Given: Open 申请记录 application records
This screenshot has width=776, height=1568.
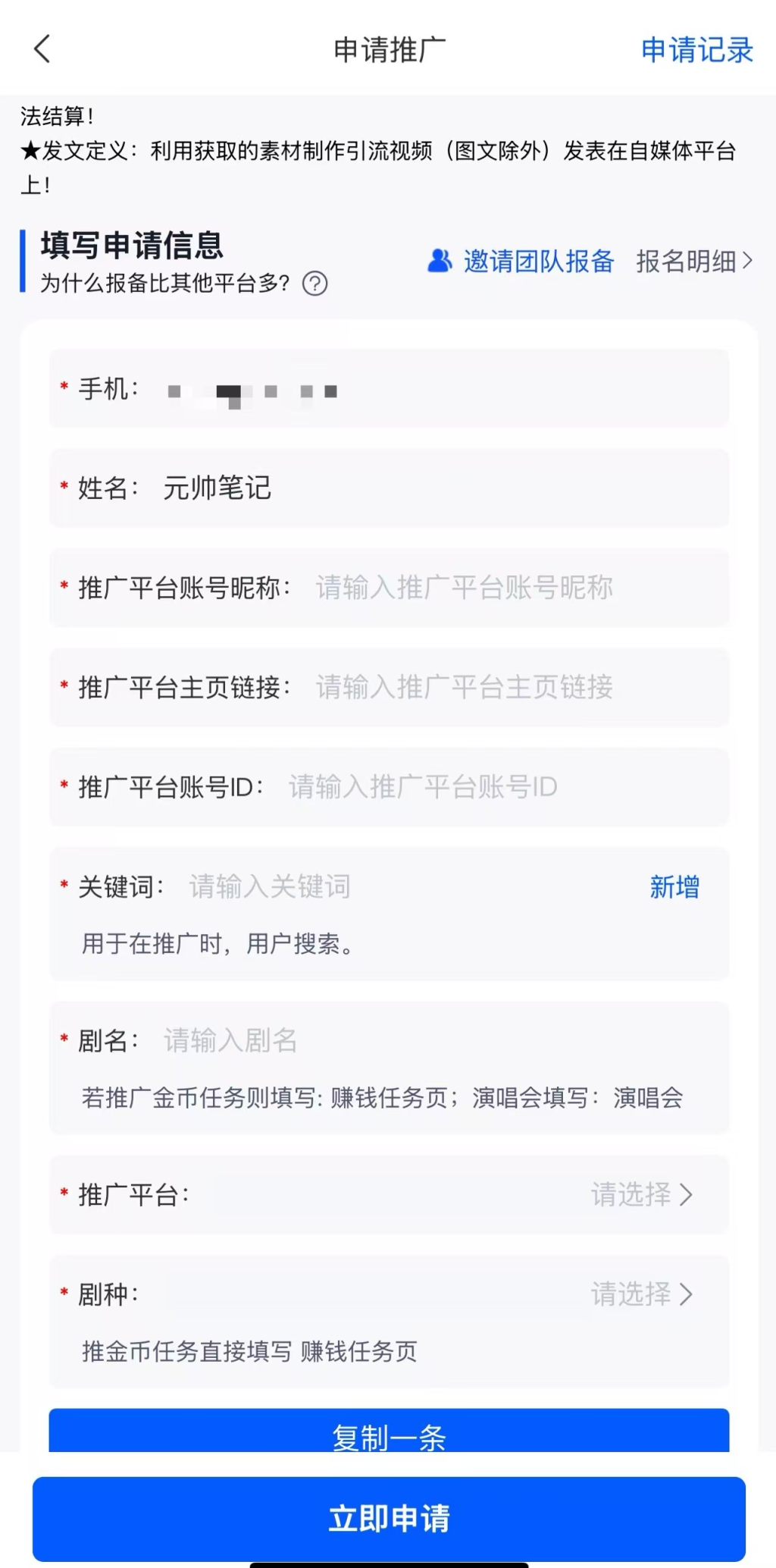Looking at the screenshot, I should [x=696, y=50].
